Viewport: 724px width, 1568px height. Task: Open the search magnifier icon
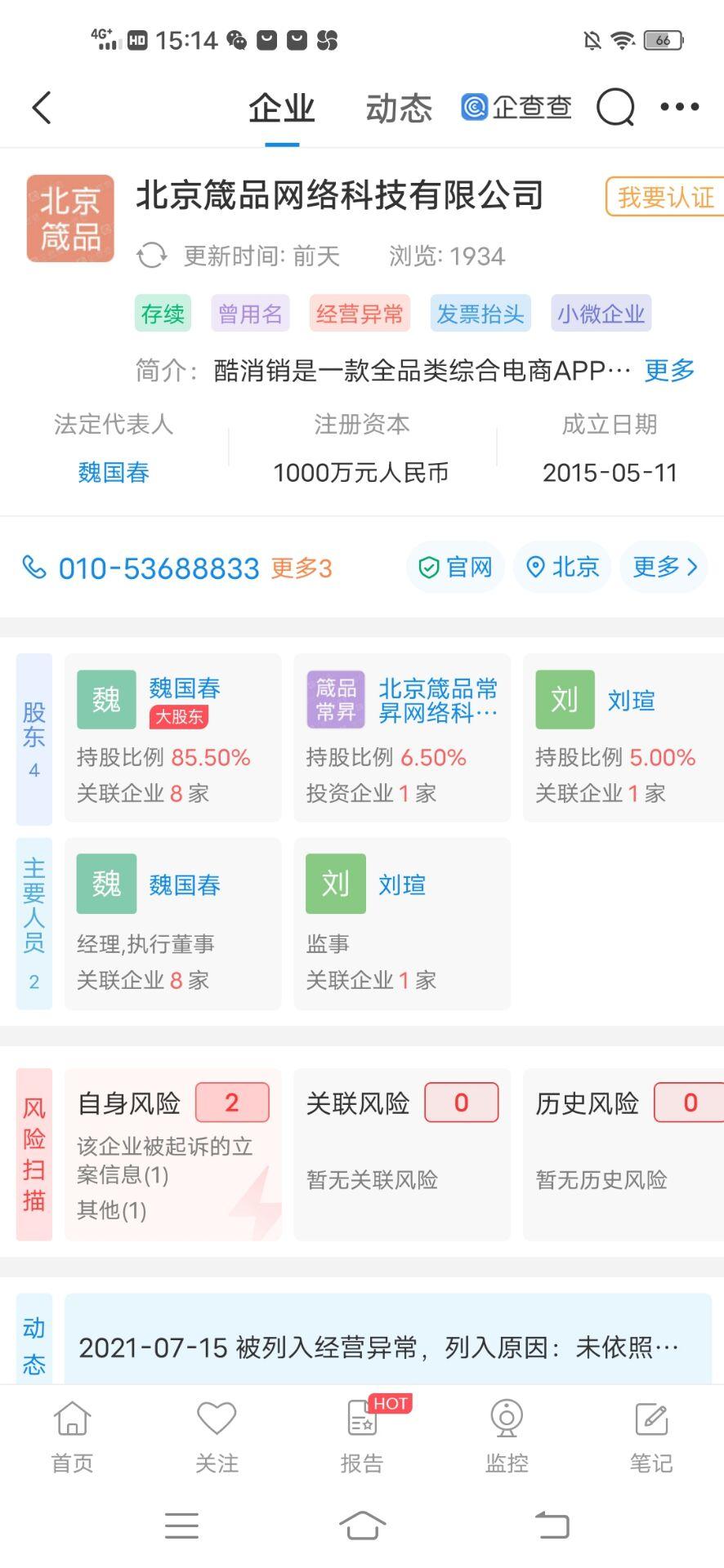(x=615, y=107)
